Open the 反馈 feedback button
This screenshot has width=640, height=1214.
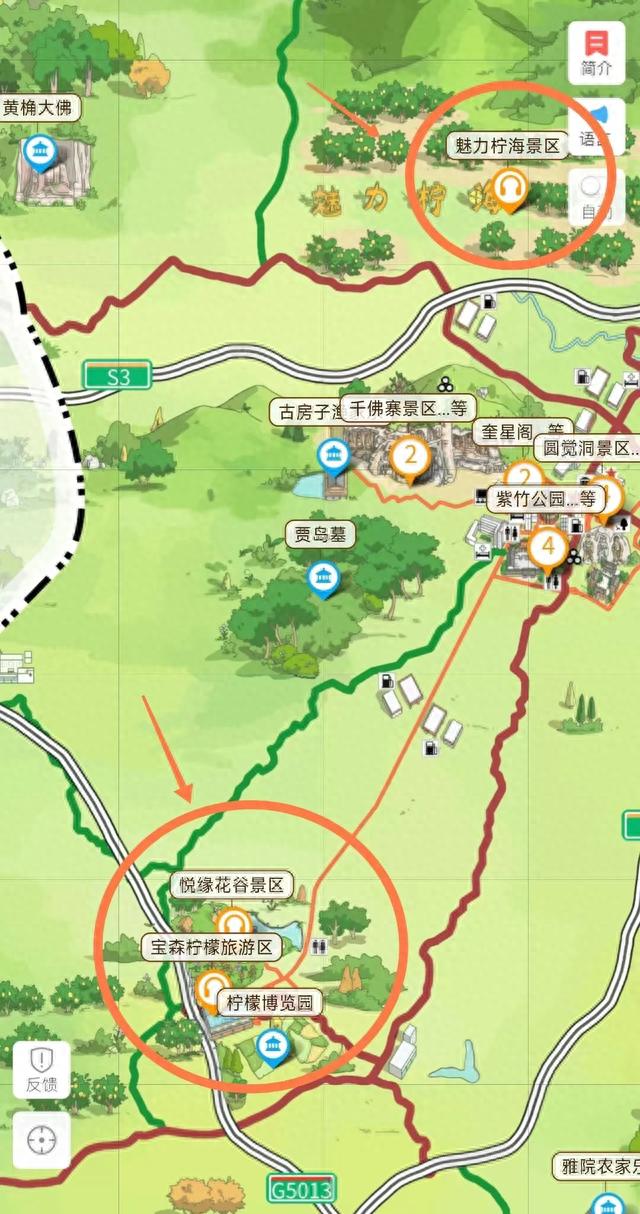click(42, 1071)
